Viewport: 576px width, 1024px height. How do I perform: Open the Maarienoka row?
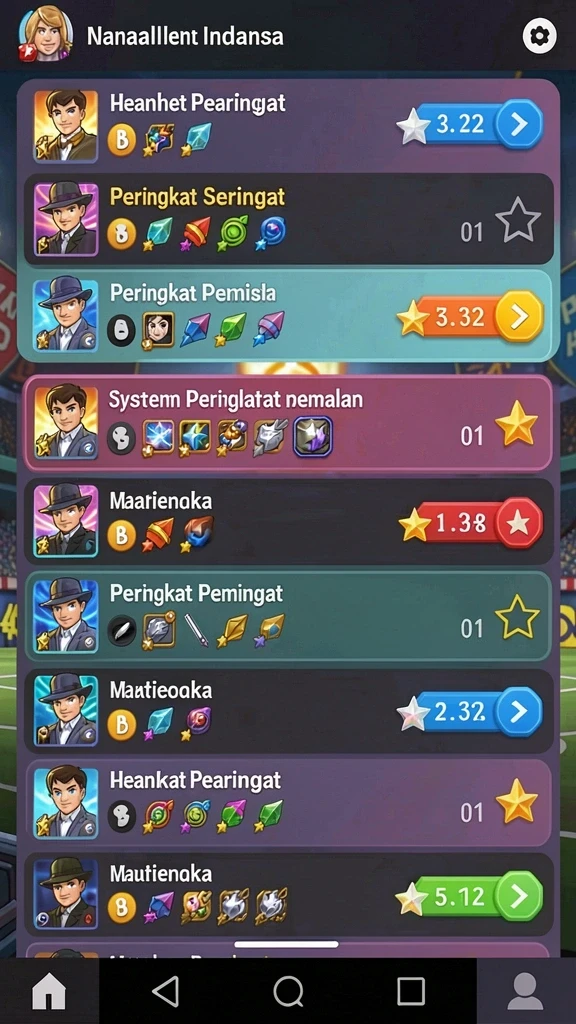(288, 522)
